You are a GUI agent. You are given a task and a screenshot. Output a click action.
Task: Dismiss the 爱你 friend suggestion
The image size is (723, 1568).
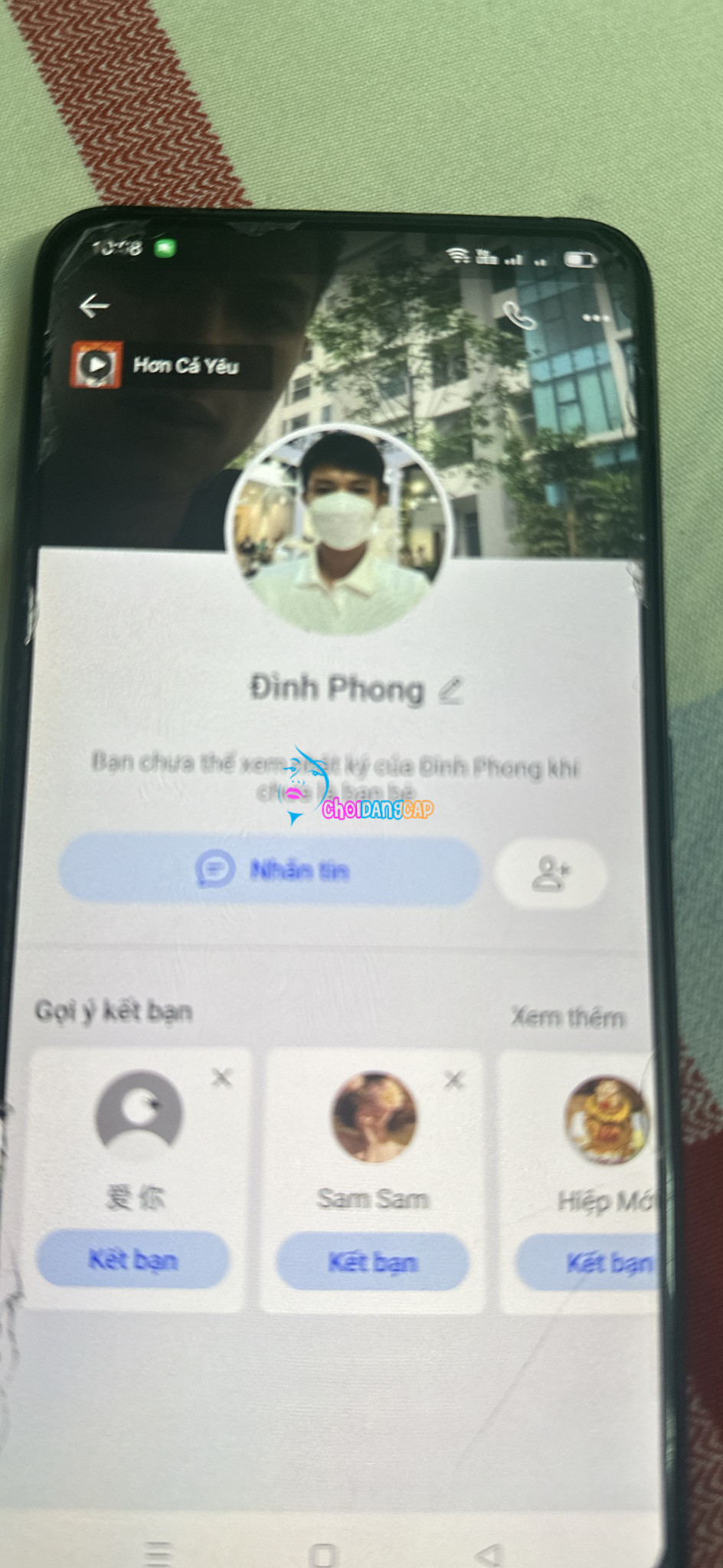pos(222,1078)
